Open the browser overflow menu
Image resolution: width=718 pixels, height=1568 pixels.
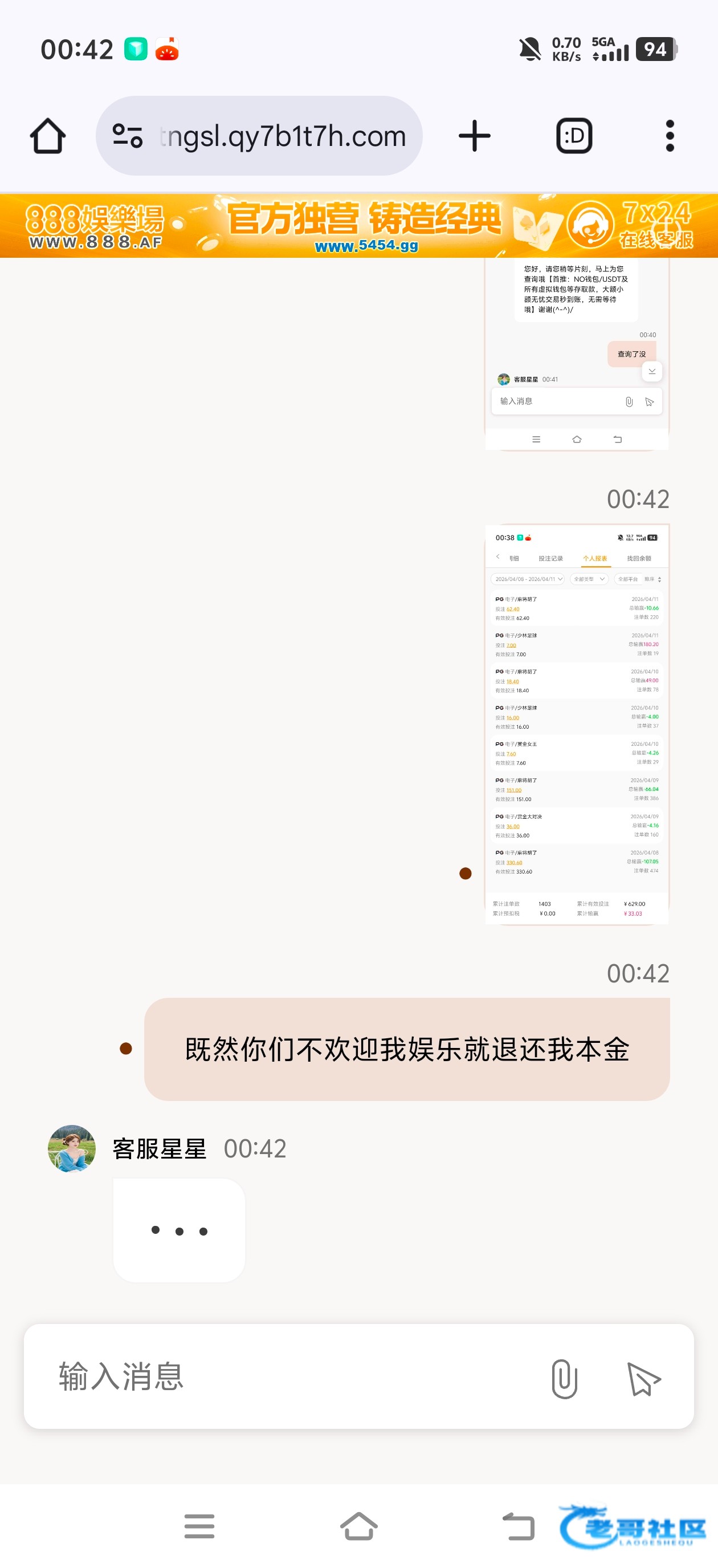pos(670,136)
